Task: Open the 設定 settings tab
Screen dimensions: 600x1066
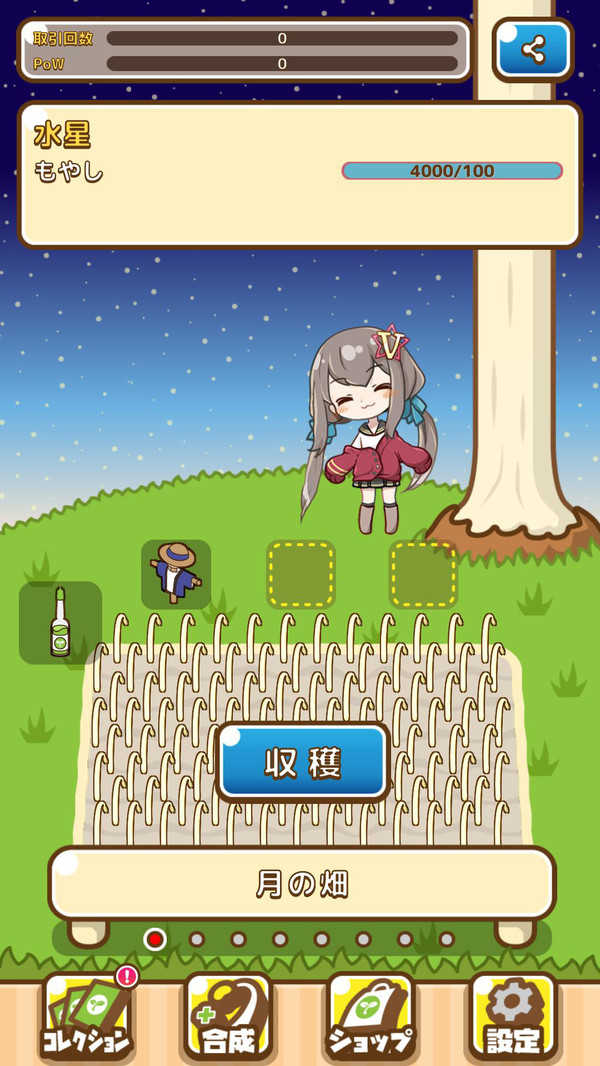Action: pos(513,1018)
